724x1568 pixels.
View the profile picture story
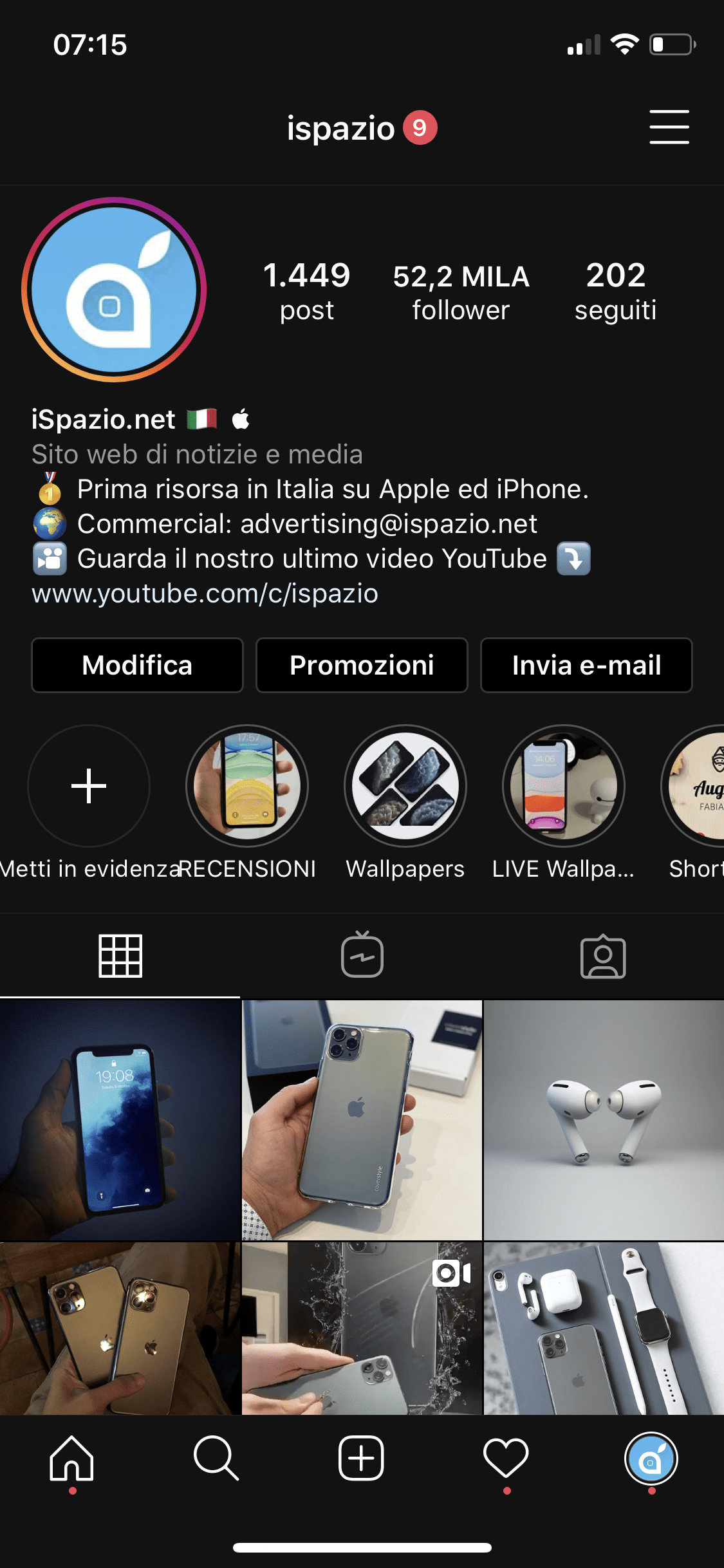[114, 290]
